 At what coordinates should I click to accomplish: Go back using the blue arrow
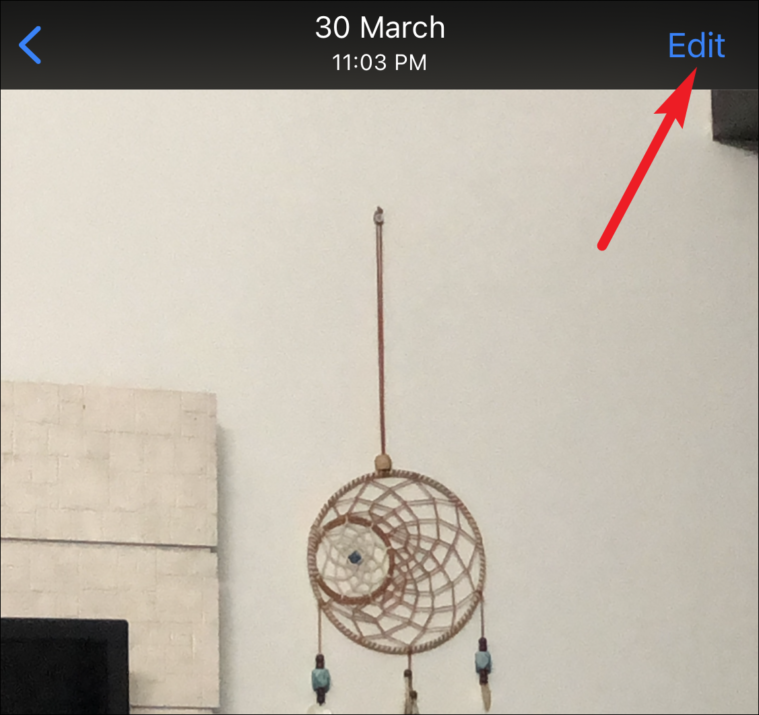click(31, 45)
